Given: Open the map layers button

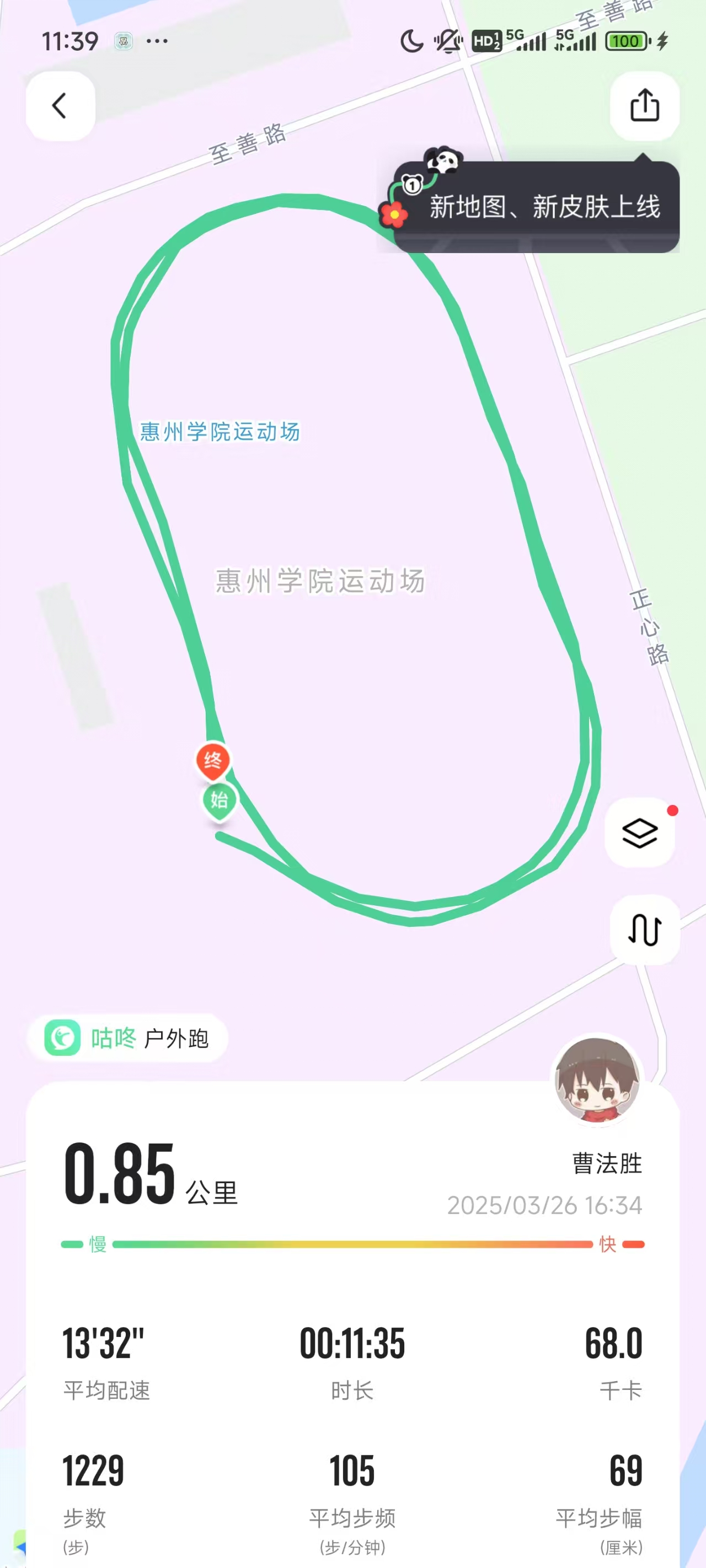Looking at the screenshot, I should point(639,832).
